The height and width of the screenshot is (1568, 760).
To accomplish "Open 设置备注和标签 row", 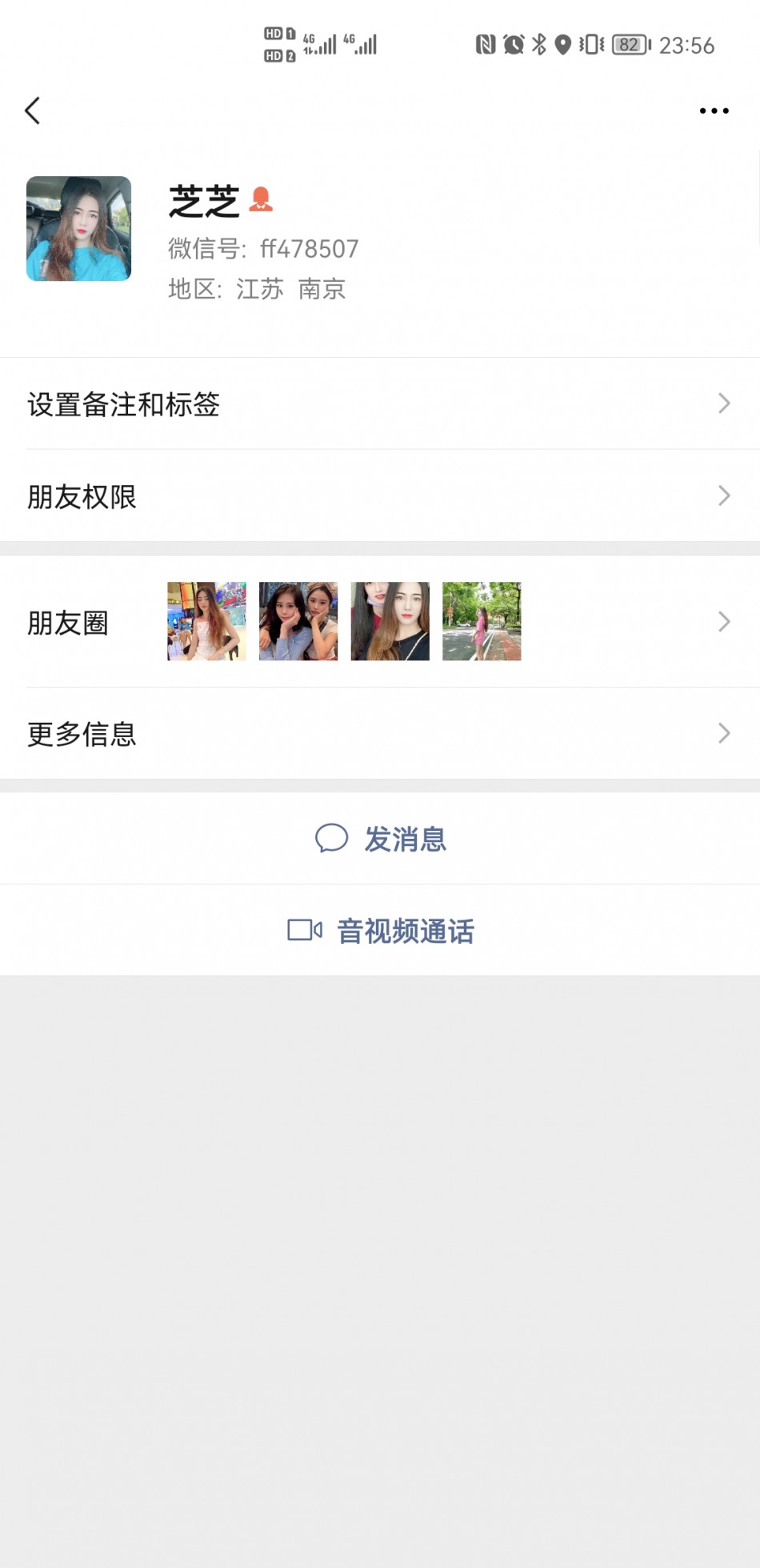I will coord(379,404).
